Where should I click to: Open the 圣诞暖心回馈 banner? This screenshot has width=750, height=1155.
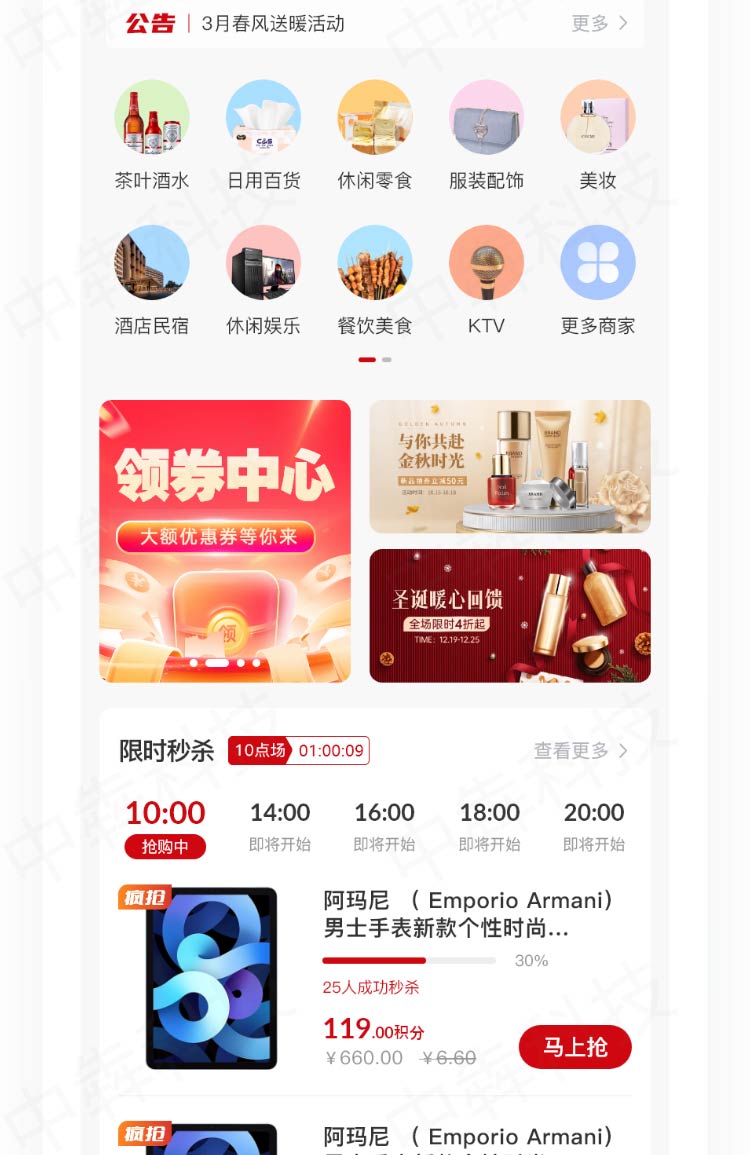click(510, 616)
